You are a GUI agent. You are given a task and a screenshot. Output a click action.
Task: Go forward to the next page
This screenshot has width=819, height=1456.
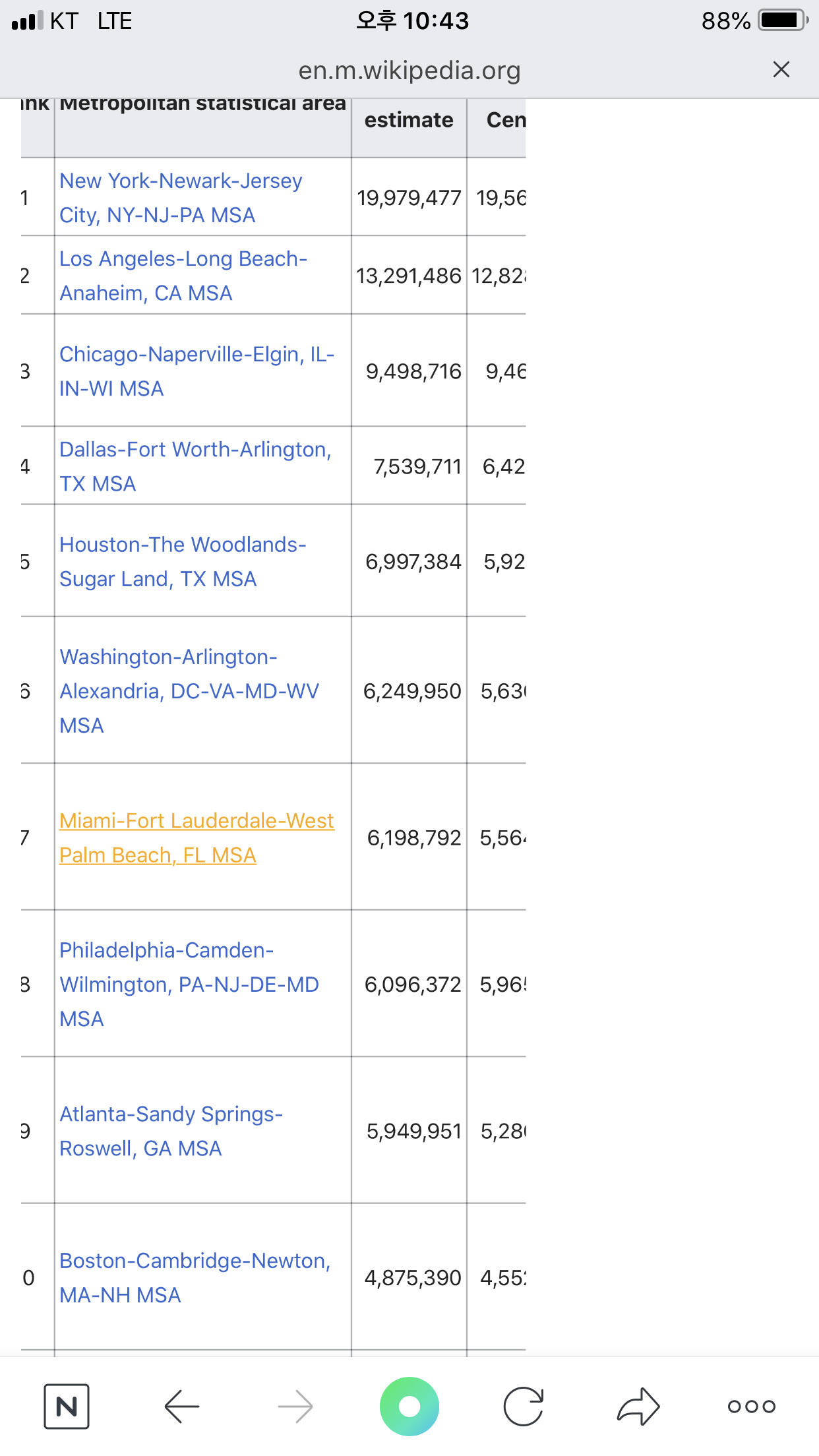click(x=295, y=1407)
